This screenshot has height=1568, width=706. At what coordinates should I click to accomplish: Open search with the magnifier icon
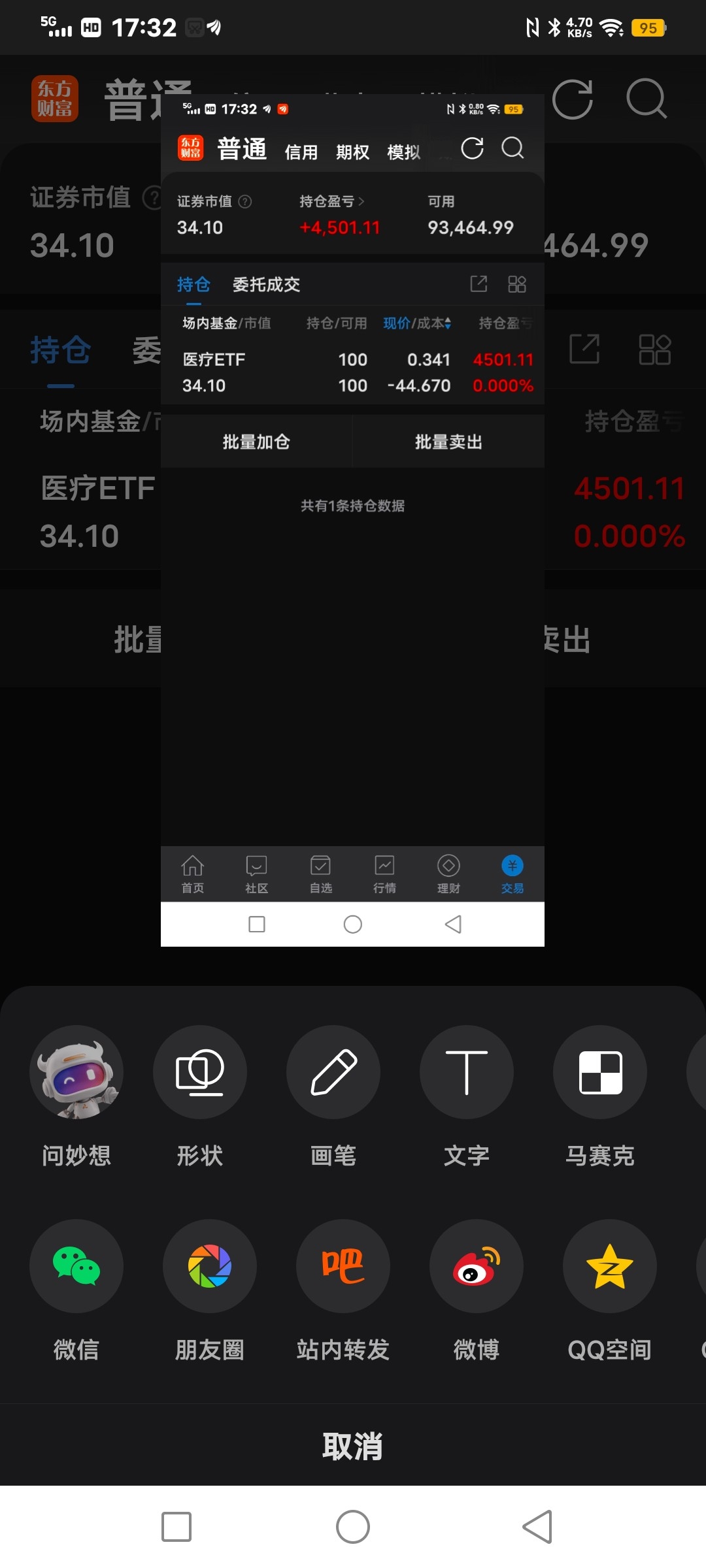coord(514,149)
